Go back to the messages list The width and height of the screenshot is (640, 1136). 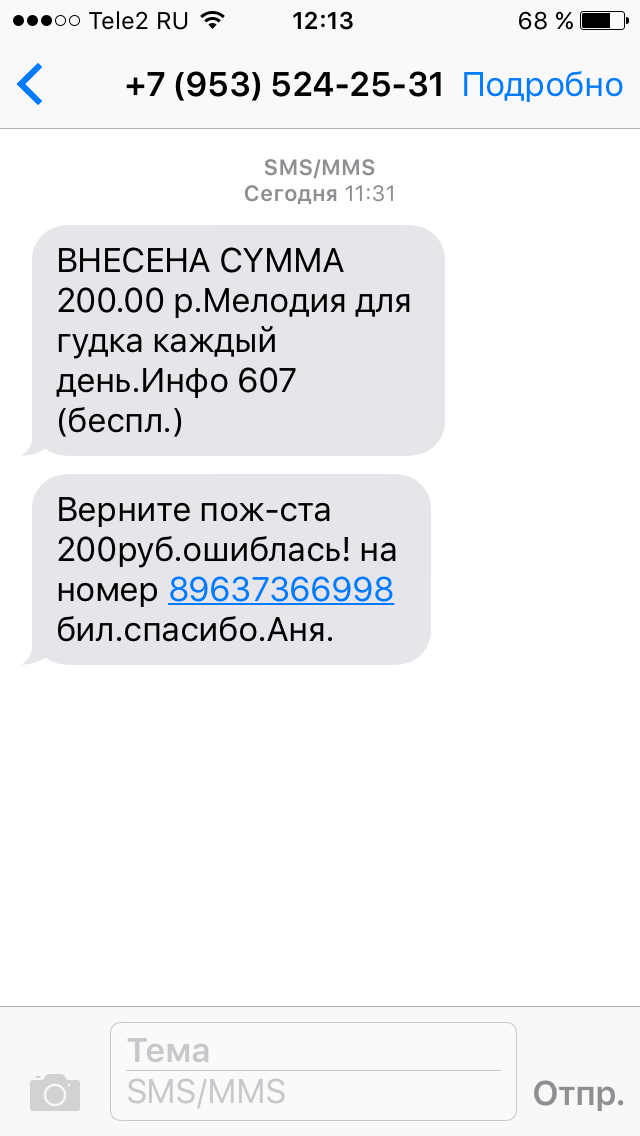click(31, 85)
